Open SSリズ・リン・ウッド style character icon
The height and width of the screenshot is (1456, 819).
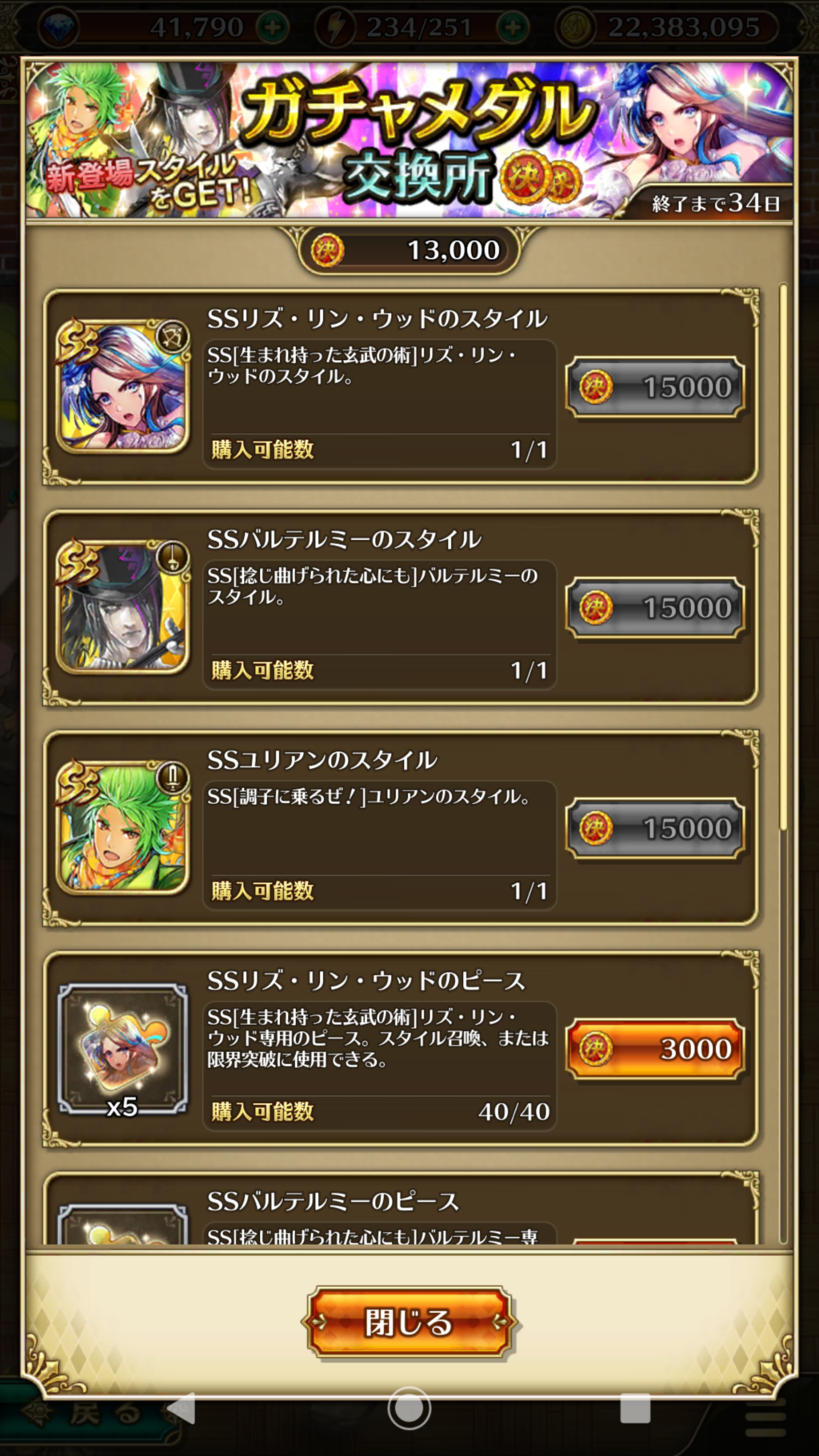(x=122, y=387)
